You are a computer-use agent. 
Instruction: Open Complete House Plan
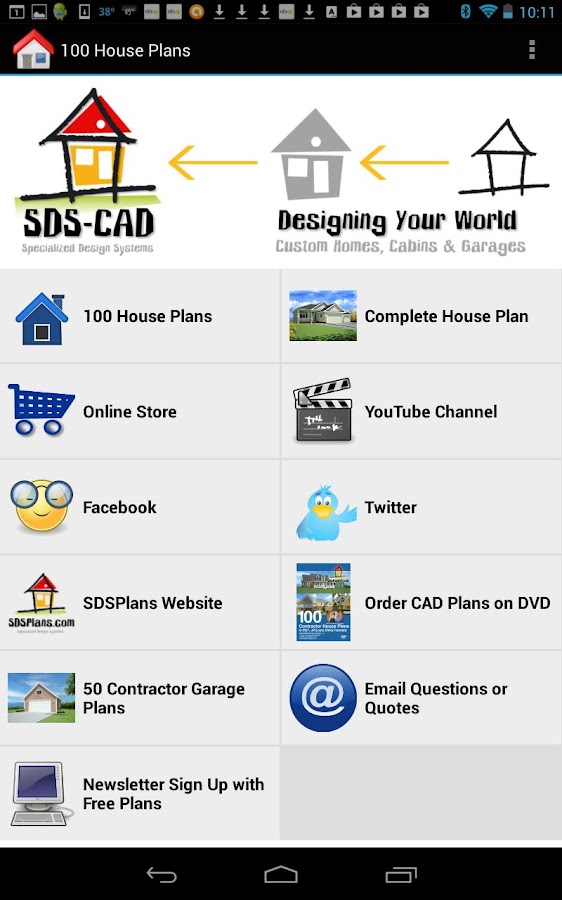(421, 316)
